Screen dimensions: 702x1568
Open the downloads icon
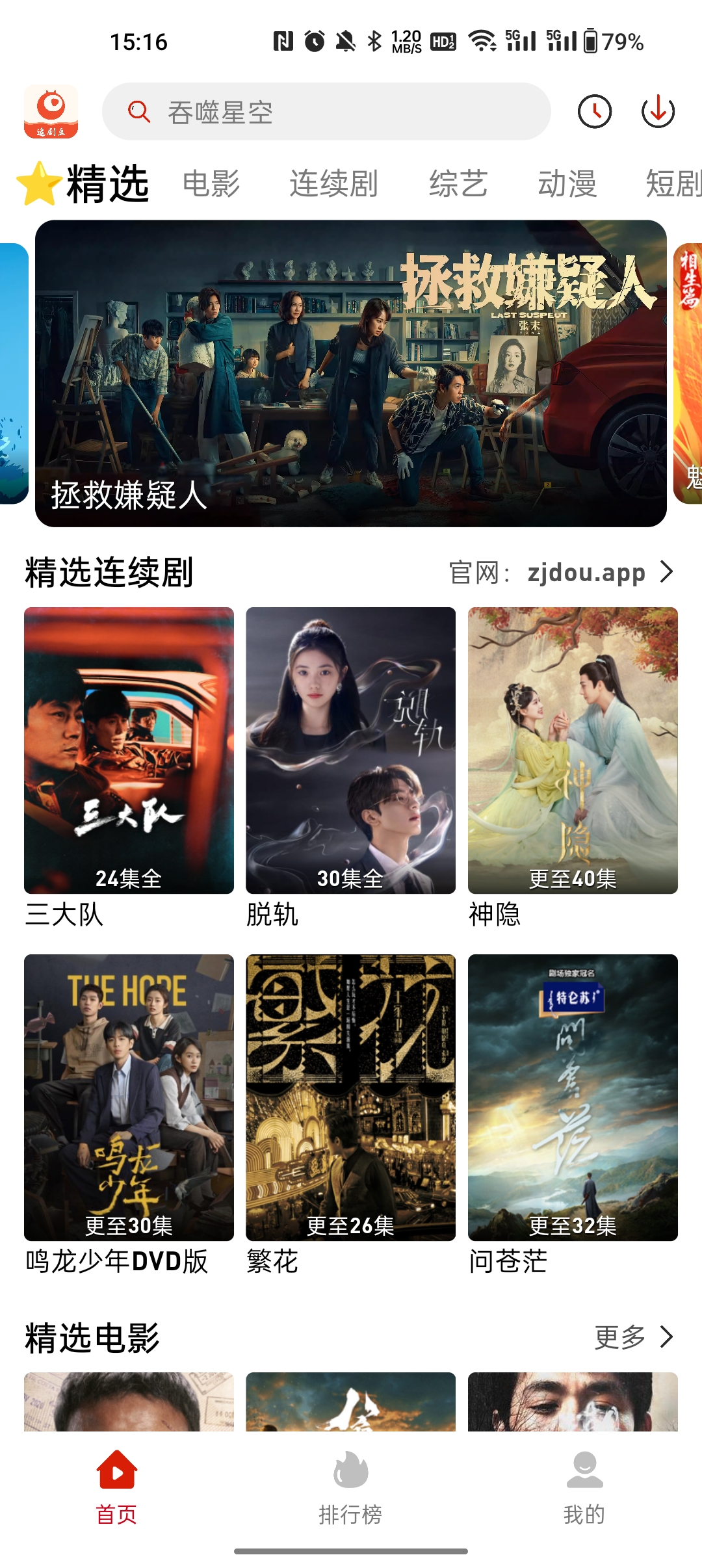[658, 112]
